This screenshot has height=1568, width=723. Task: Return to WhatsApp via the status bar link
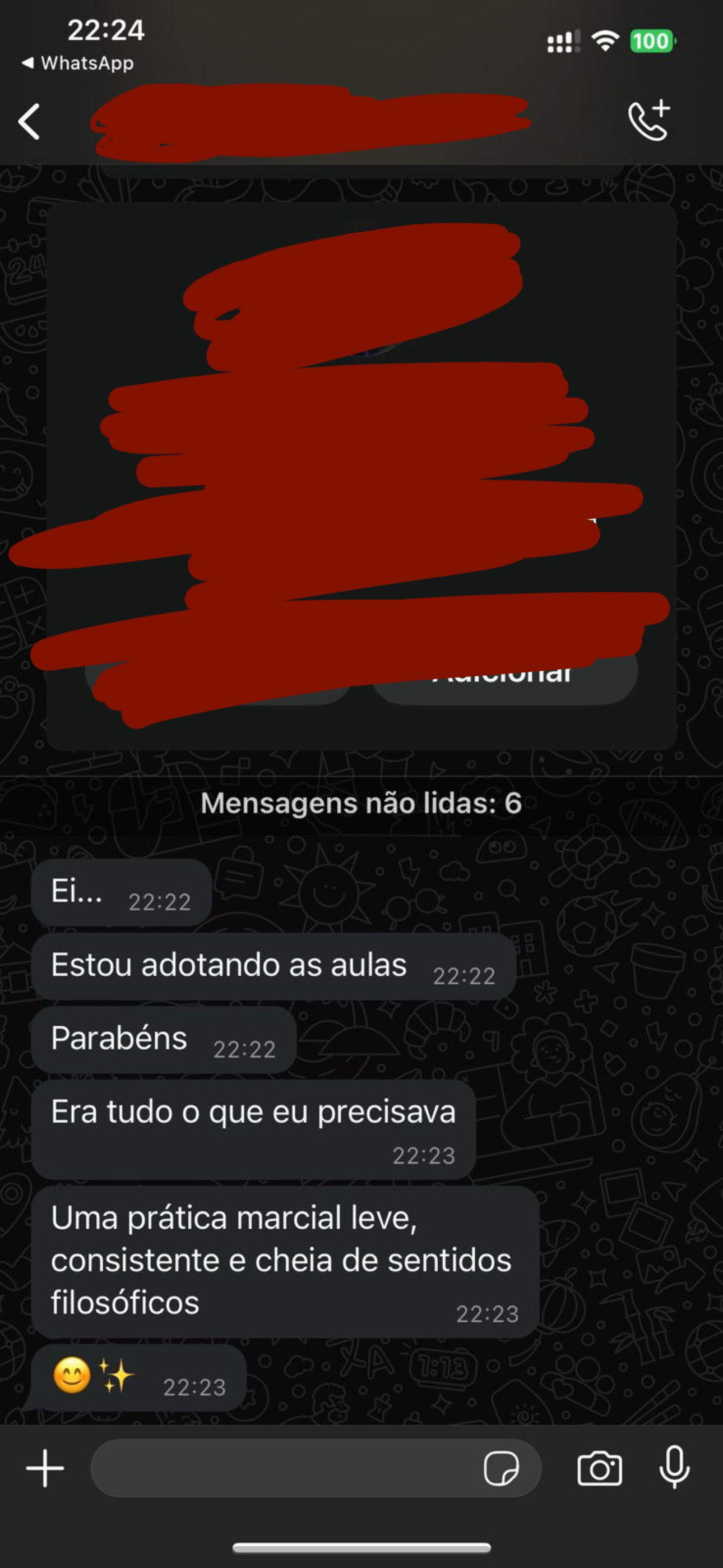78,63
